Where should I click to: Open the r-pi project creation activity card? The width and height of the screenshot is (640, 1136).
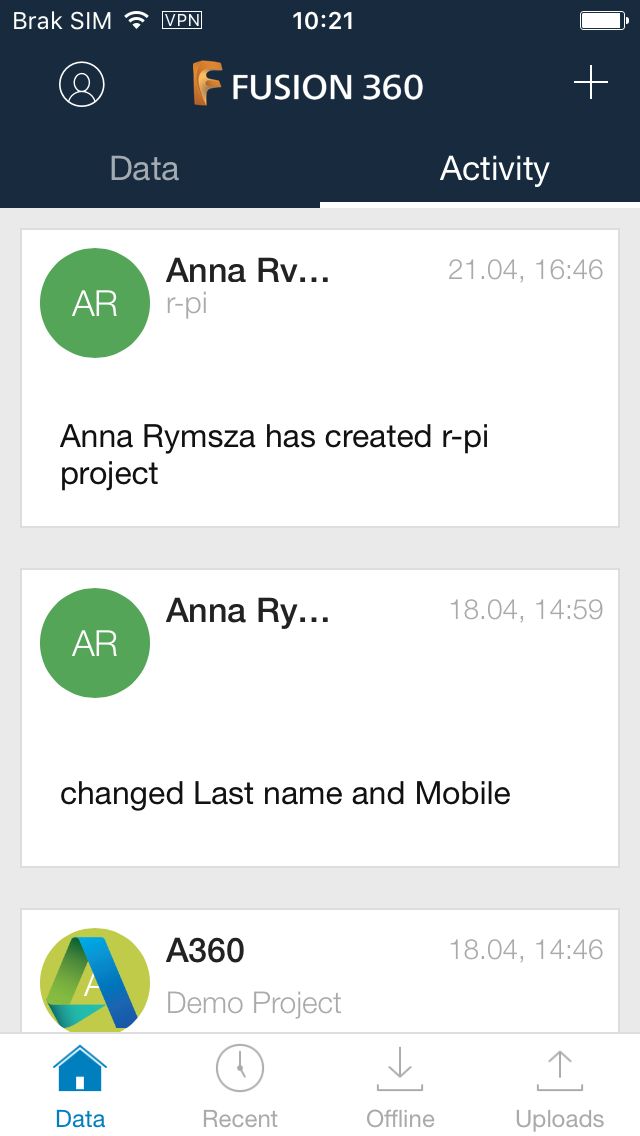(x=320, y=378)
